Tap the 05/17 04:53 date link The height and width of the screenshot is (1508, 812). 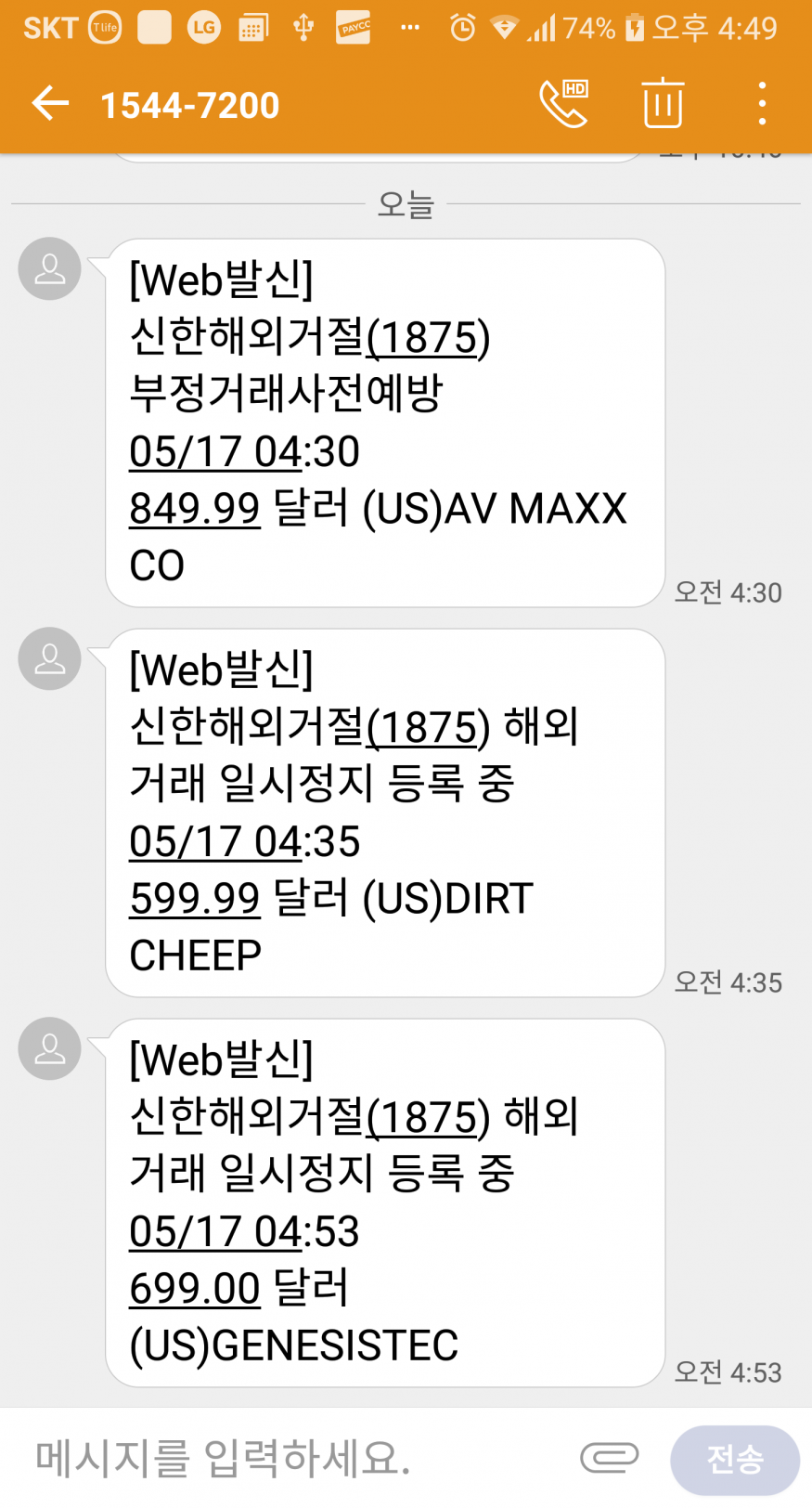point(215,1232)
